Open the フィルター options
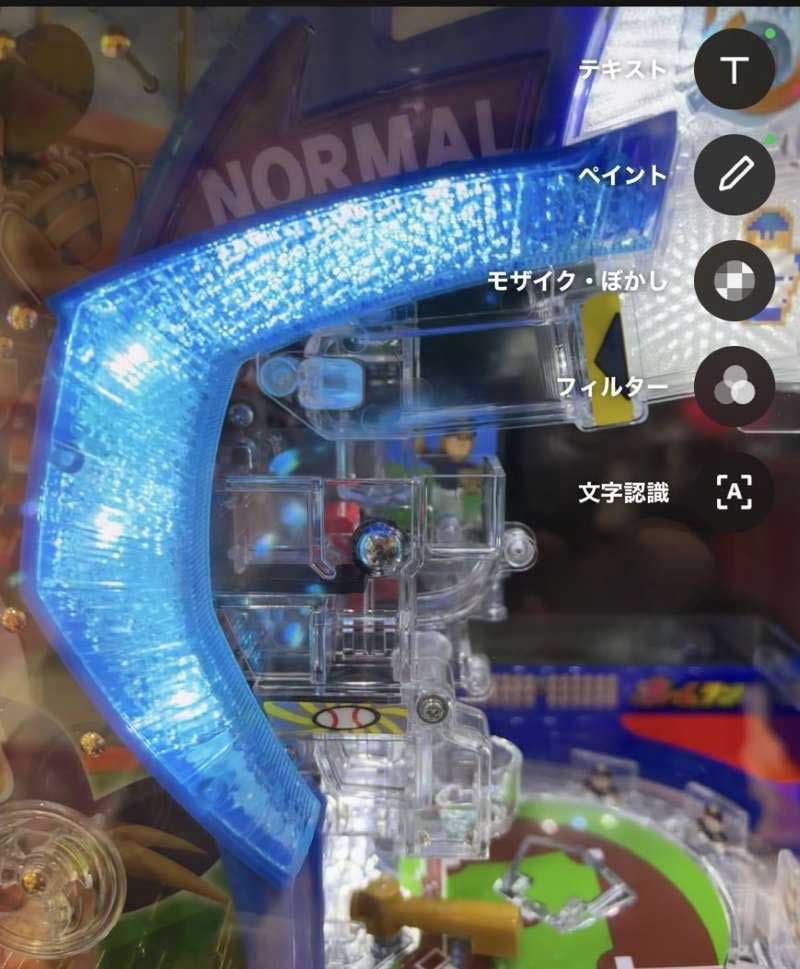 coord(734,387)
